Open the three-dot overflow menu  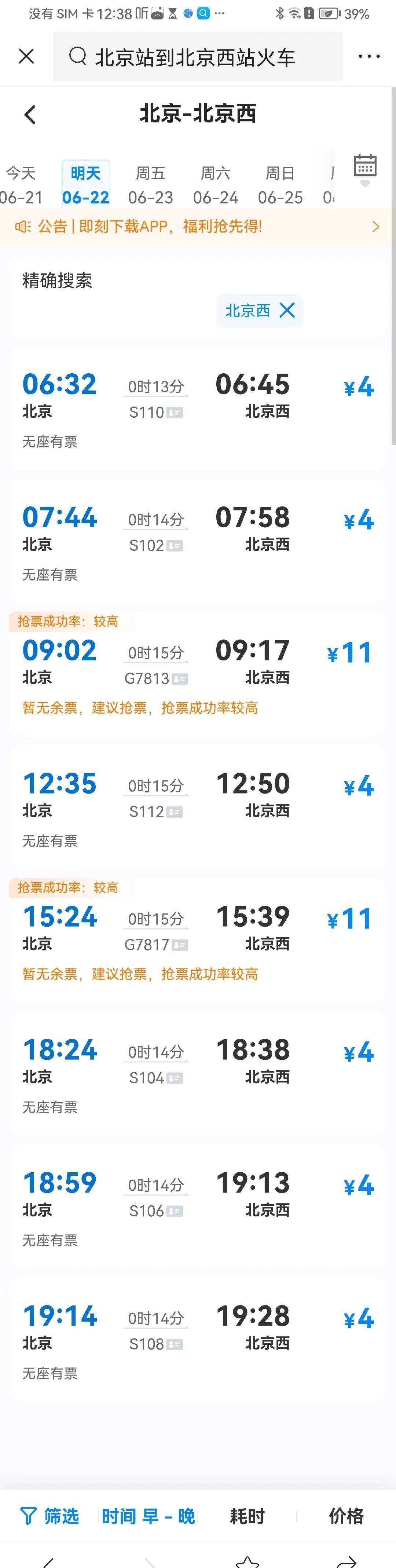(x=368, y=56)
